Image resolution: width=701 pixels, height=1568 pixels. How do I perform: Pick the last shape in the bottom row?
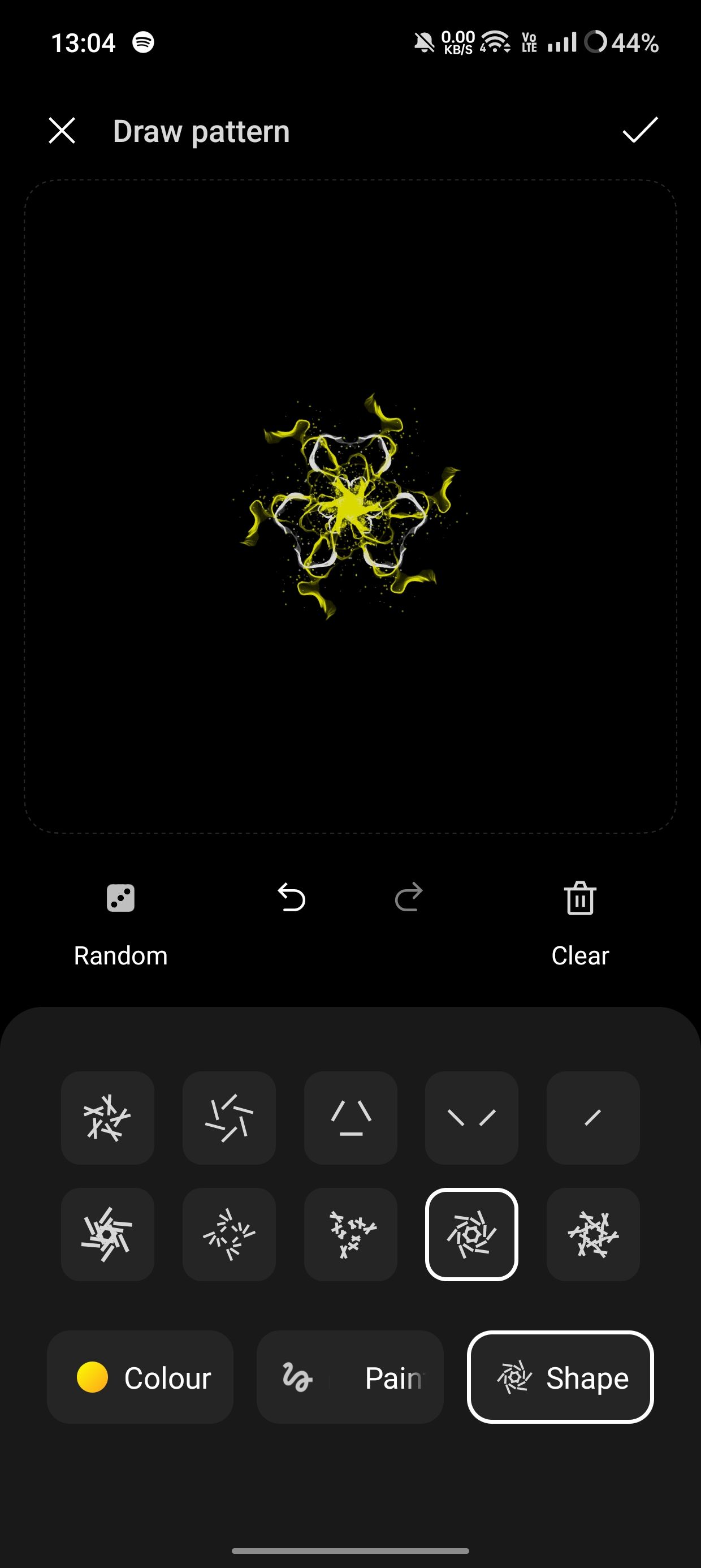click(592, 1234)
